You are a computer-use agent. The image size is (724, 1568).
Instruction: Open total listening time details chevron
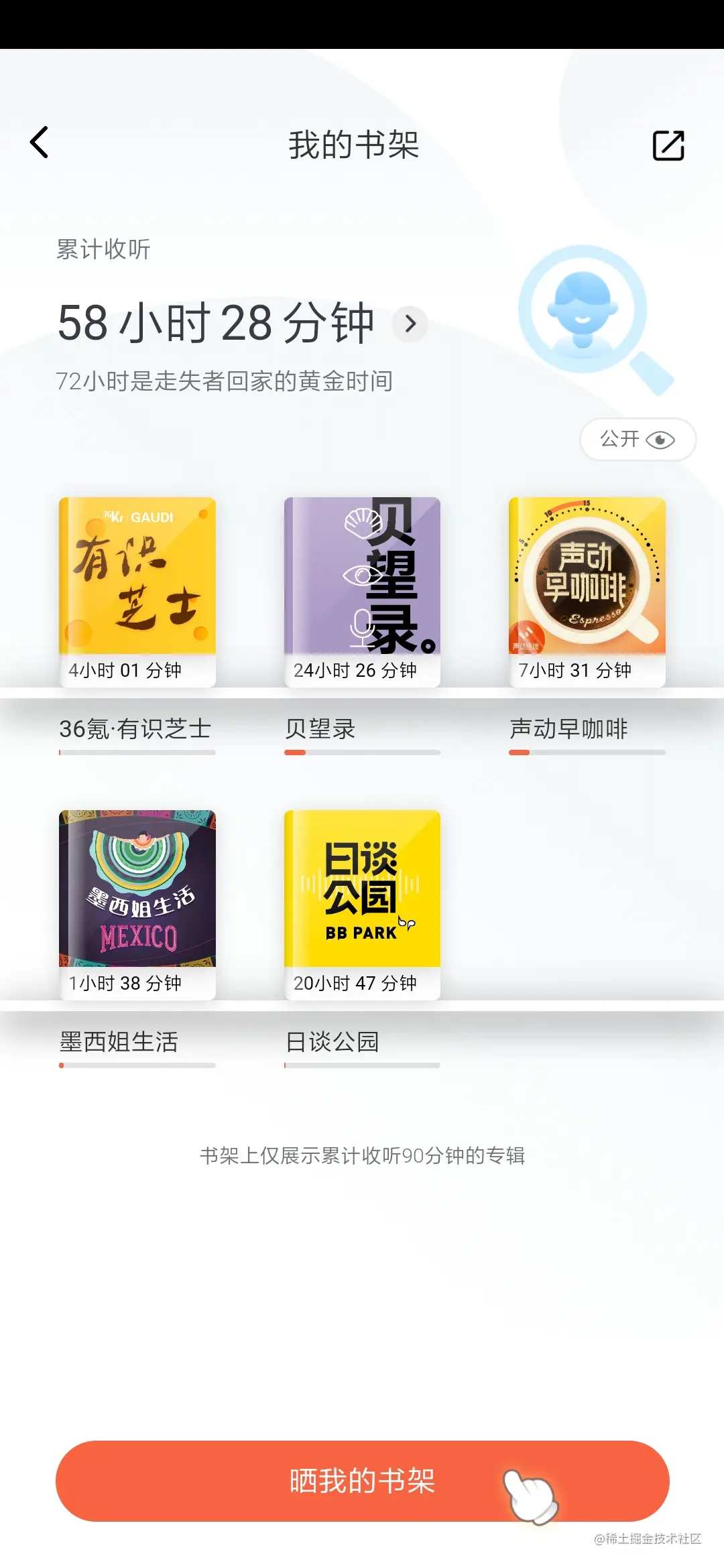(x=410, y=324)
